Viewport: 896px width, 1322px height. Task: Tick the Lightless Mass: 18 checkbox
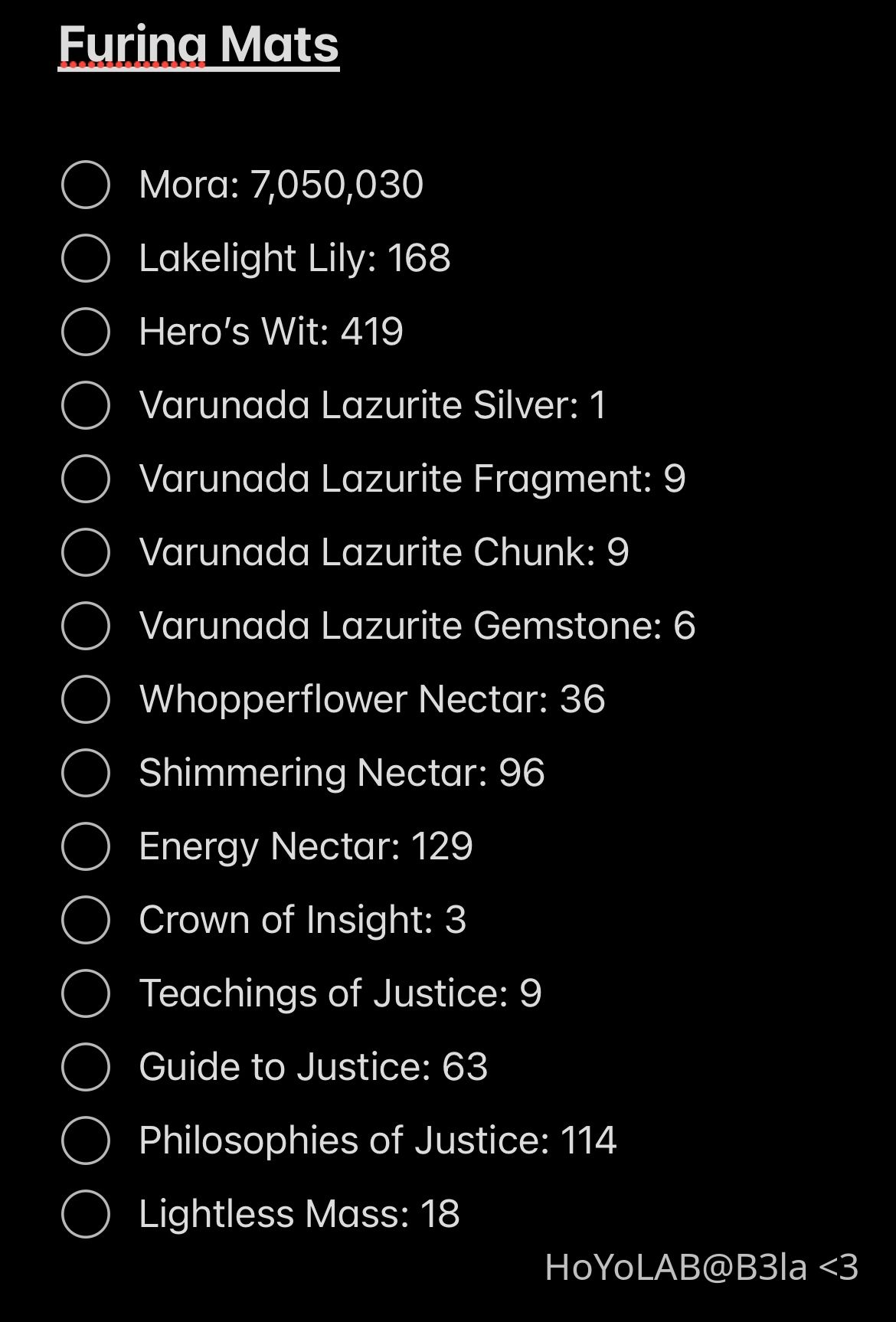click(85, 1214)
